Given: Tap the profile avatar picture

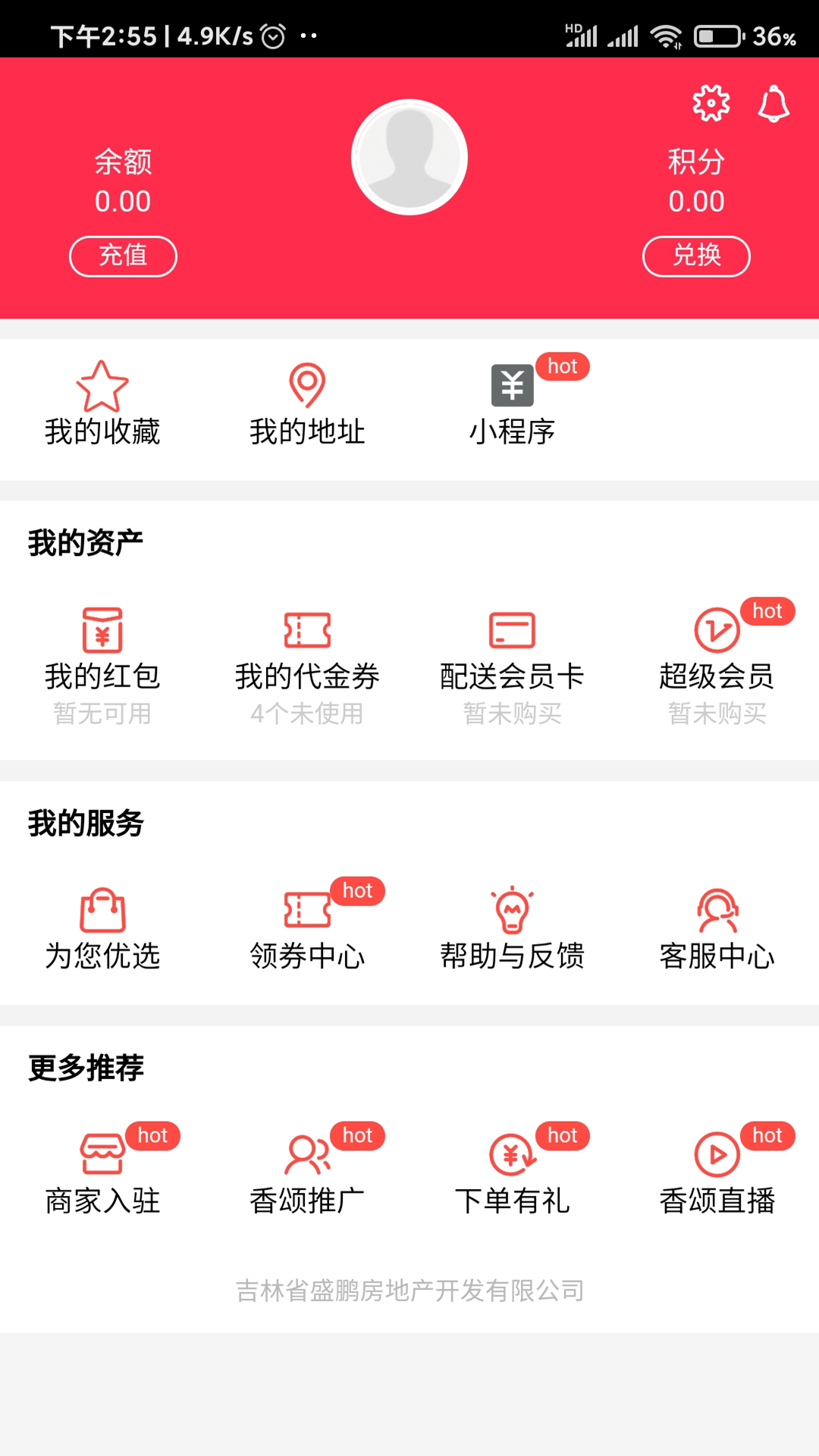Looking at the screenshot, I should click(409, 157).
